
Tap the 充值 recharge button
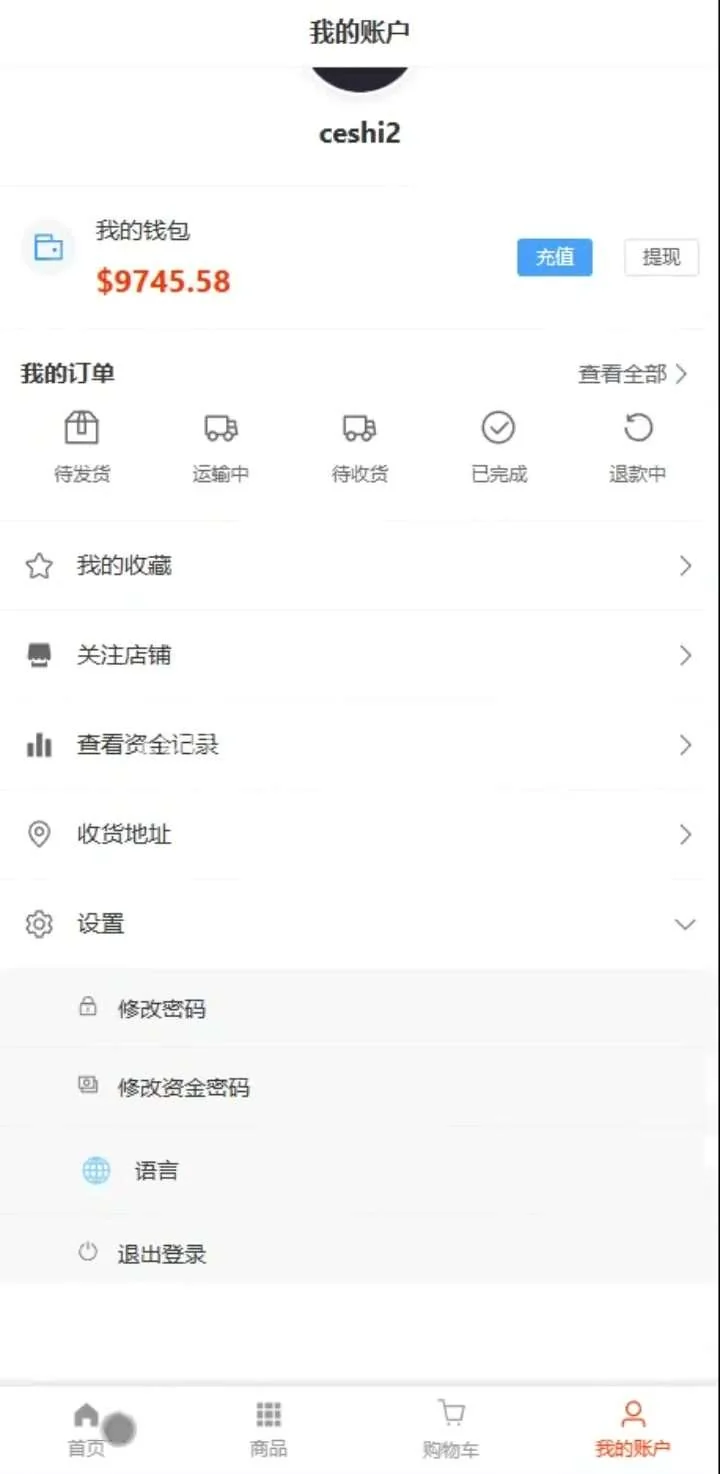554,257
